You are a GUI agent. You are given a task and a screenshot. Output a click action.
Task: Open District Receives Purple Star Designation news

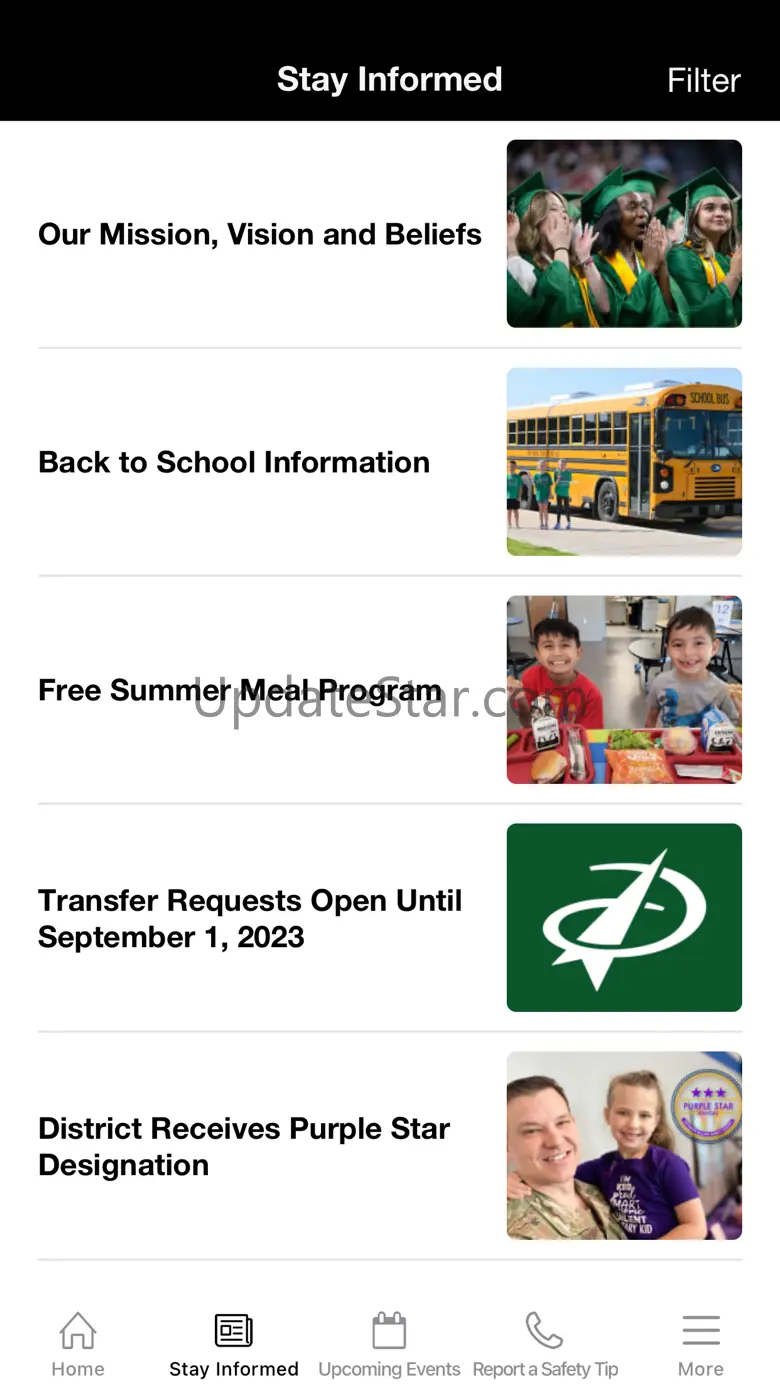point(390,1146)
